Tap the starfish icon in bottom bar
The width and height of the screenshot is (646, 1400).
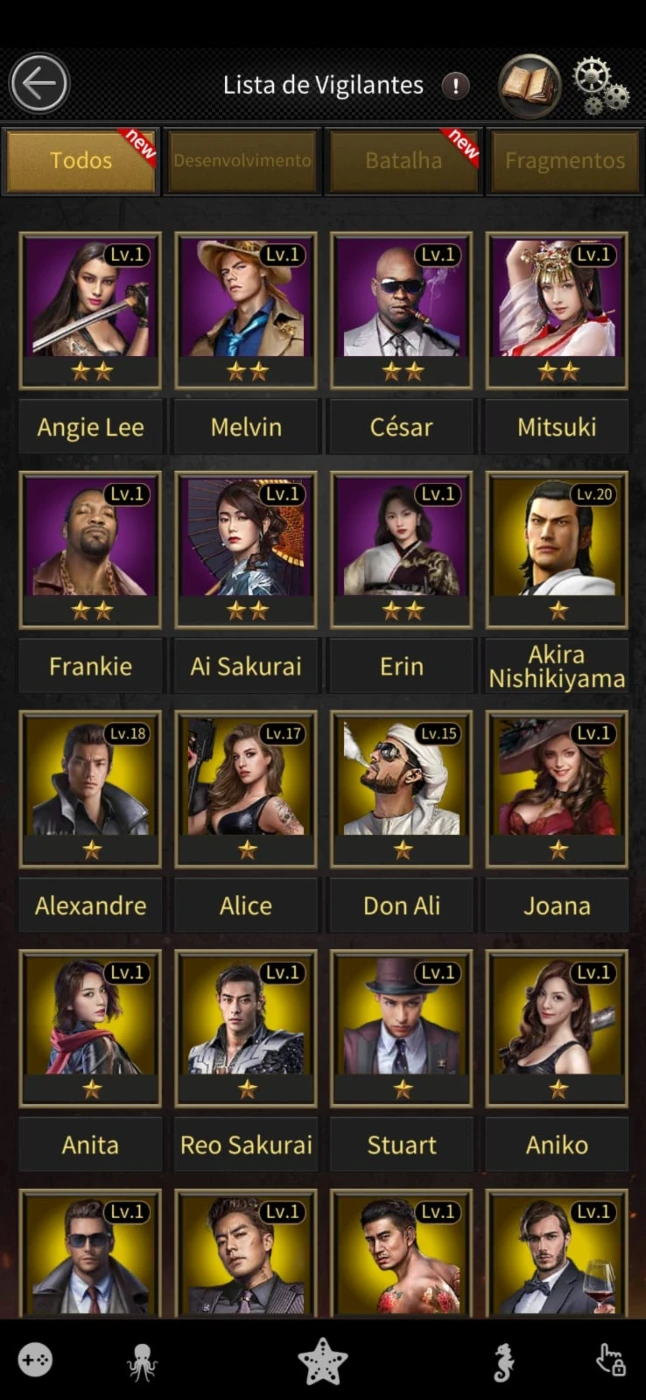point(323,1361)
